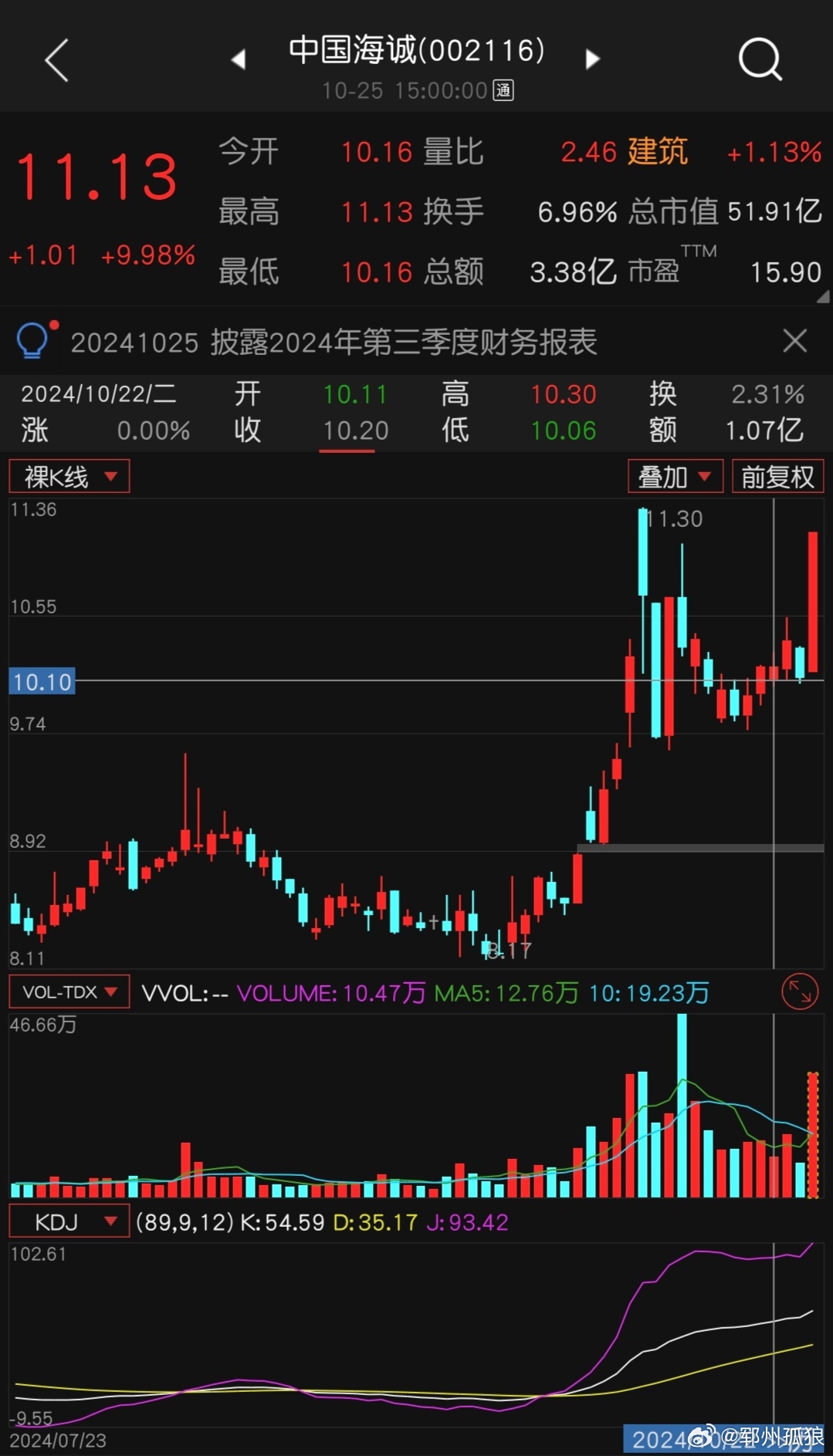Open the VOL-TDX indicator dropdown
833x1456 pixels.
click(x=69, y=992)
